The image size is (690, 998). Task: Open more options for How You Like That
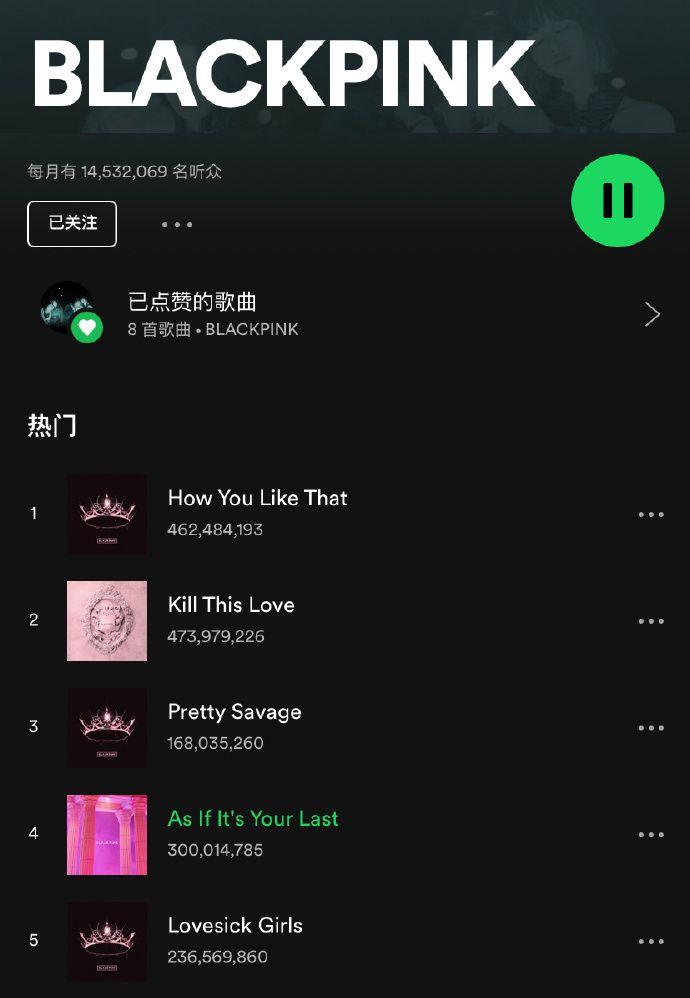651,514
